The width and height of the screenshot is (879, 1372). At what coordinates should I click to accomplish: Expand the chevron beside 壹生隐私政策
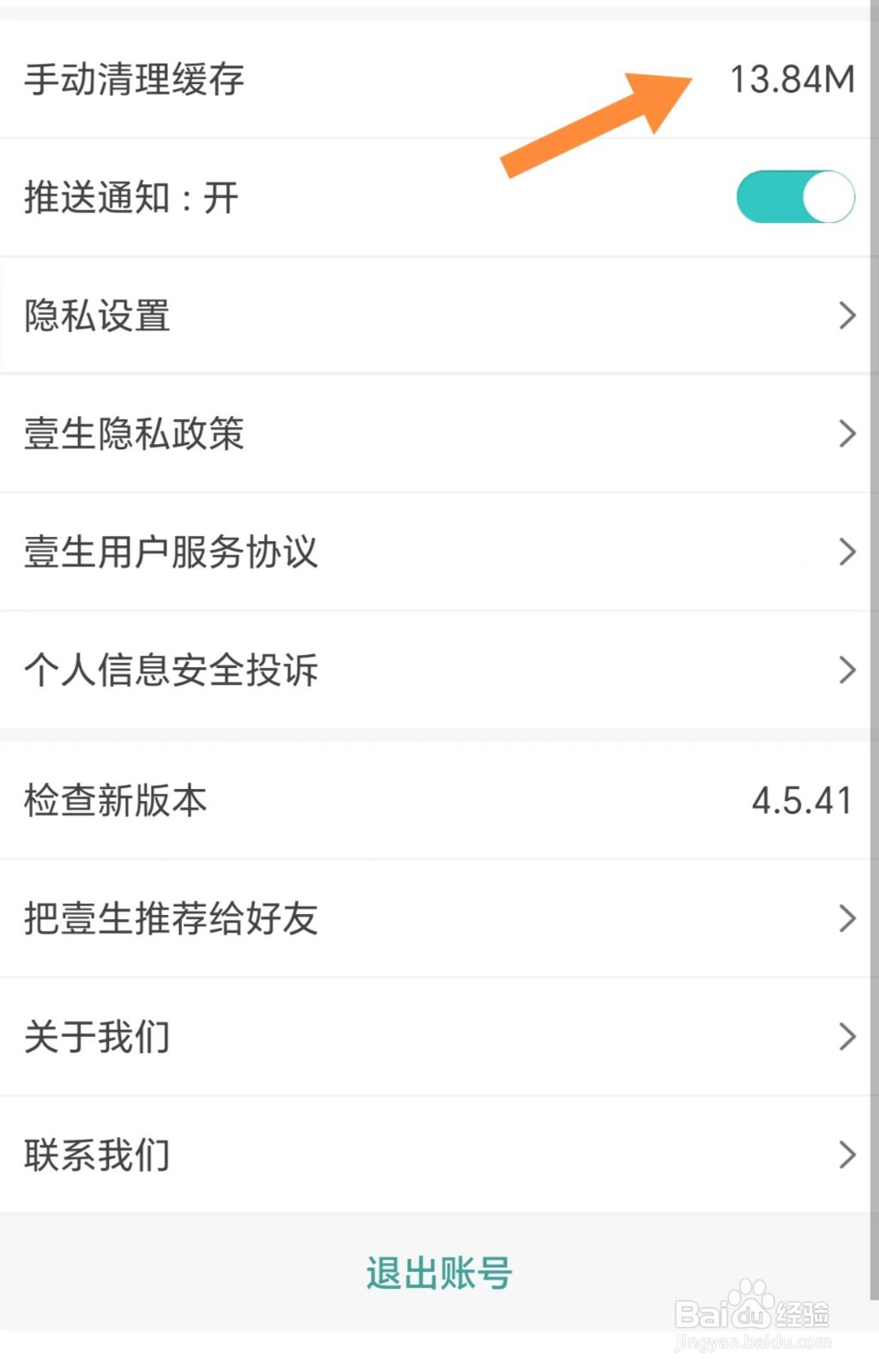[846, 435]
